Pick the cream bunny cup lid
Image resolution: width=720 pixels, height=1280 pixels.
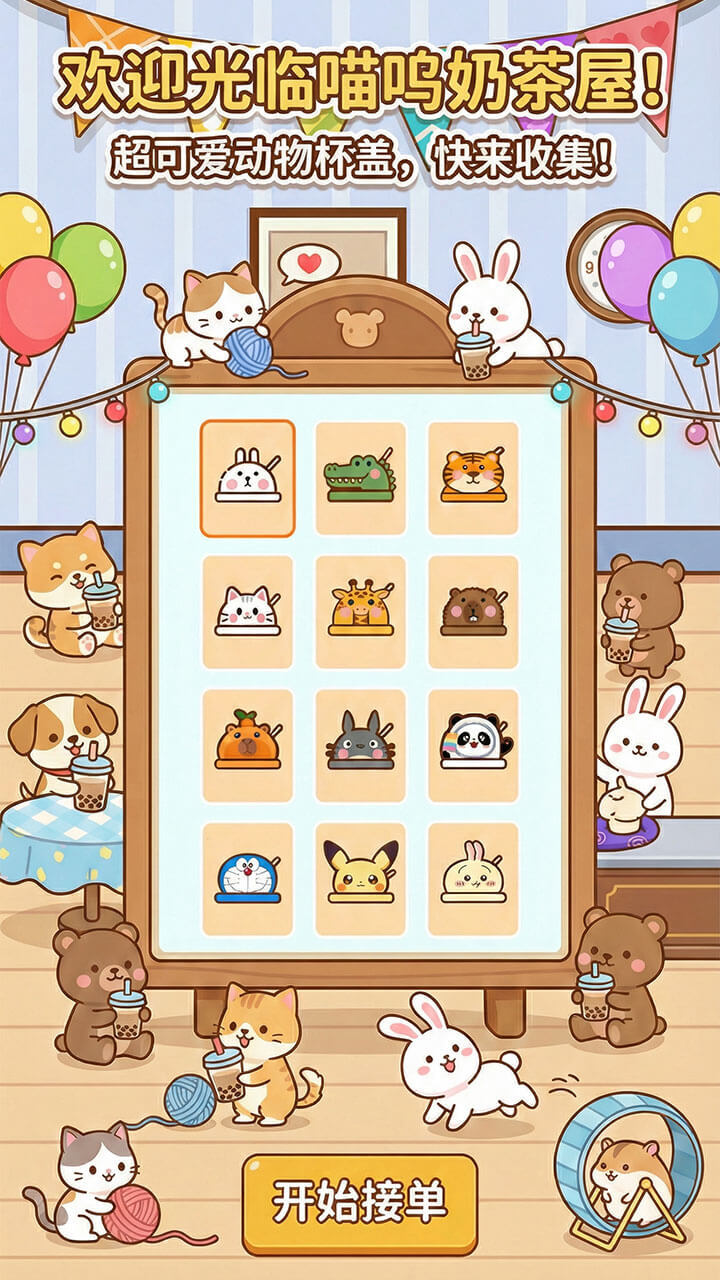pos(473,878)
